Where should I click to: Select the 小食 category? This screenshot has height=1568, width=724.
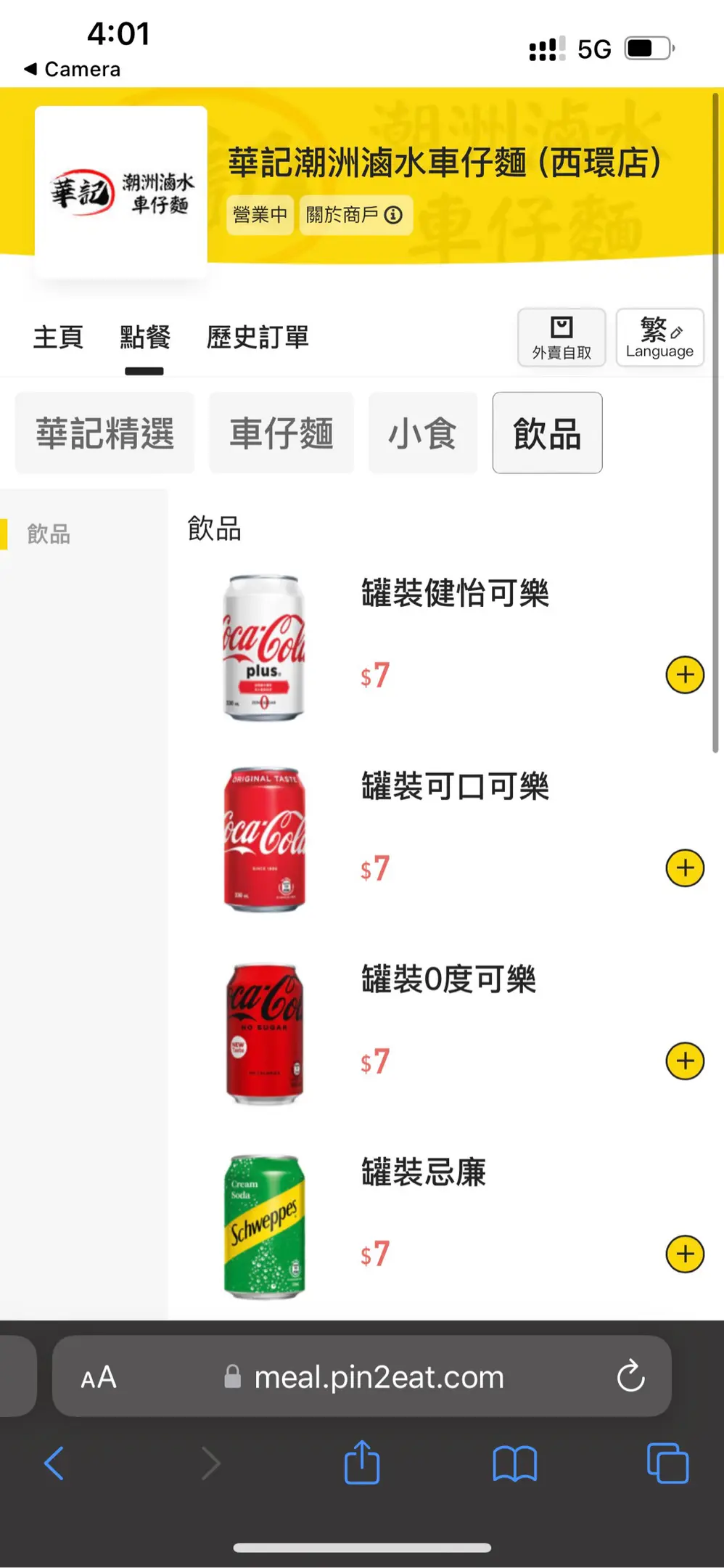(423, 433)
